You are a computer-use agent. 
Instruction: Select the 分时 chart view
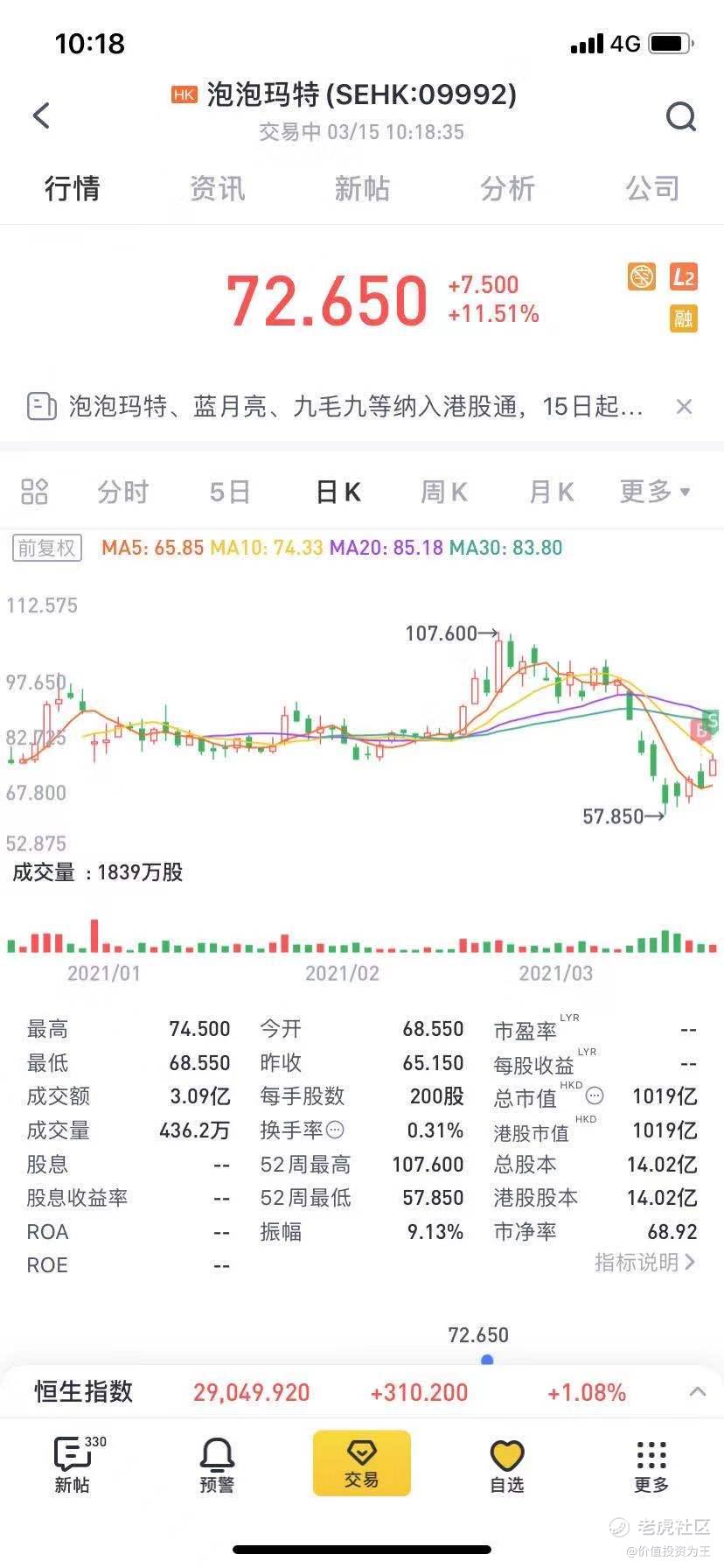(123, 492)
